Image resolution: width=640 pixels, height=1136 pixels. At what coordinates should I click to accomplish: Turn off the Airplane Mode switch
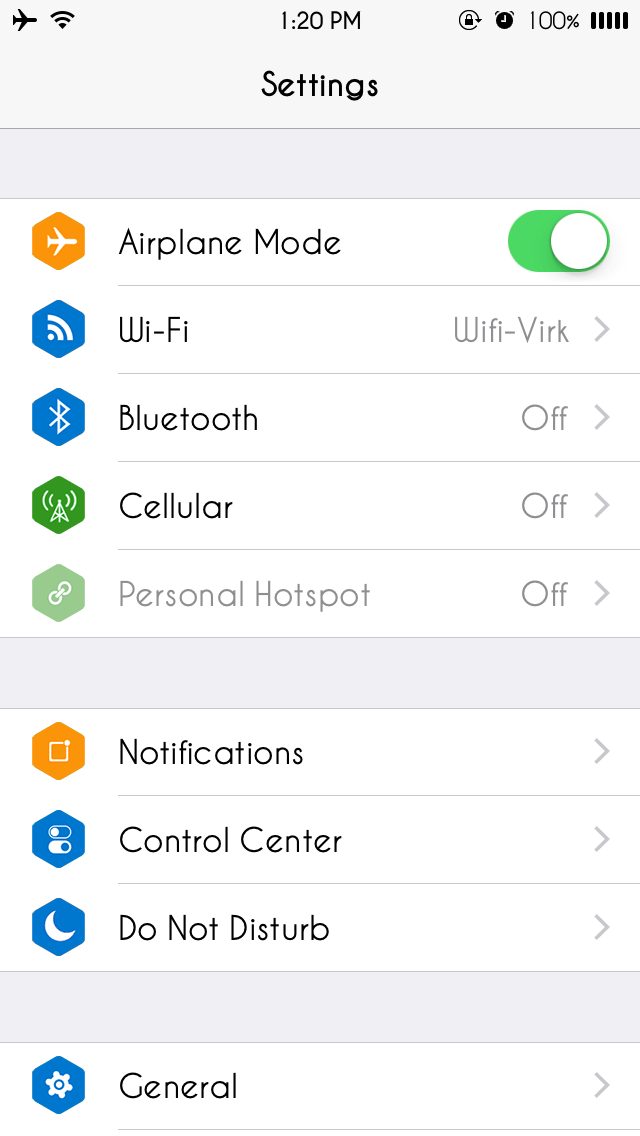tap(558, 241)
